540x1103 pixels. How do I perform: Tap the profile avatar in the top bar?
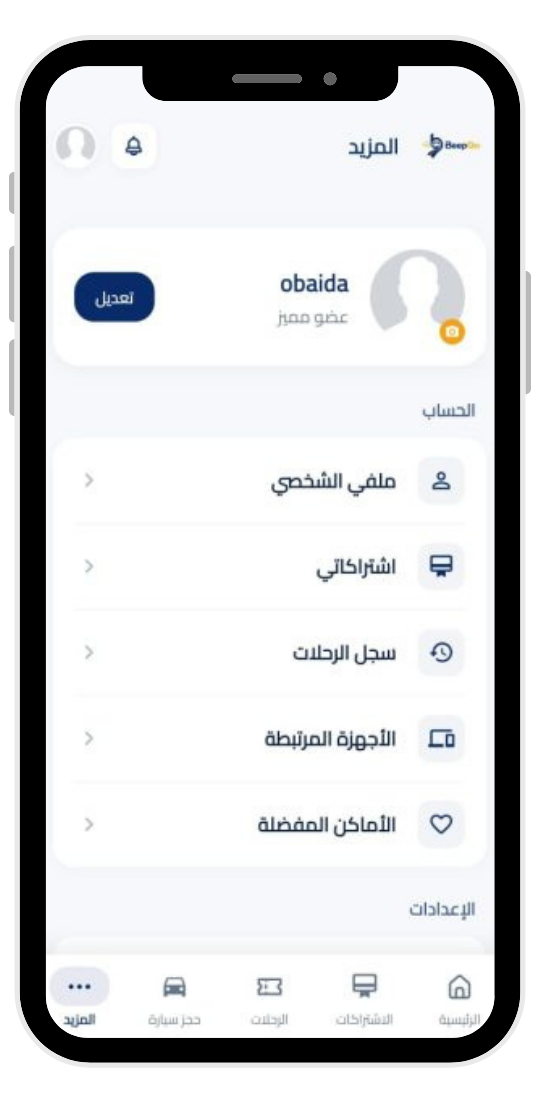[x=76, y=146]
